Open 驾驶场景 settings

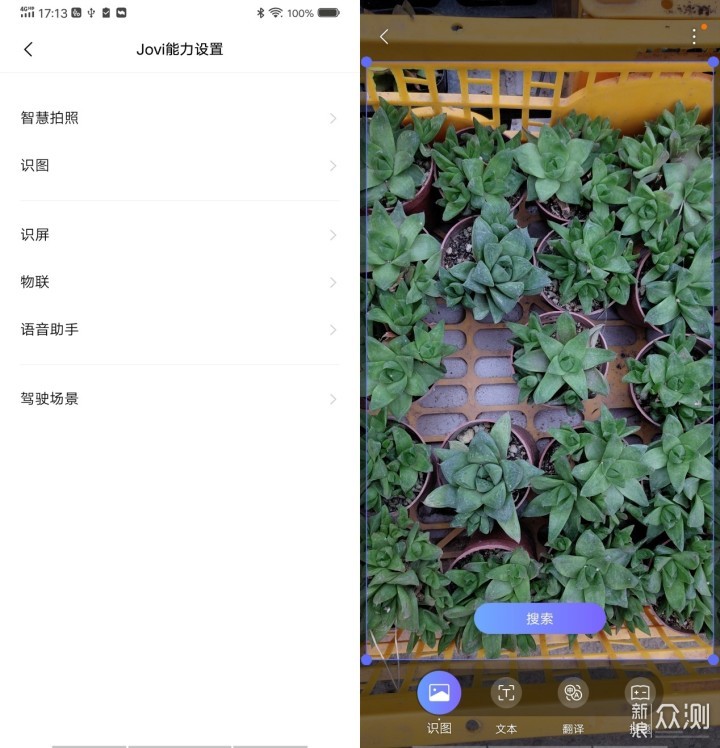179,399
